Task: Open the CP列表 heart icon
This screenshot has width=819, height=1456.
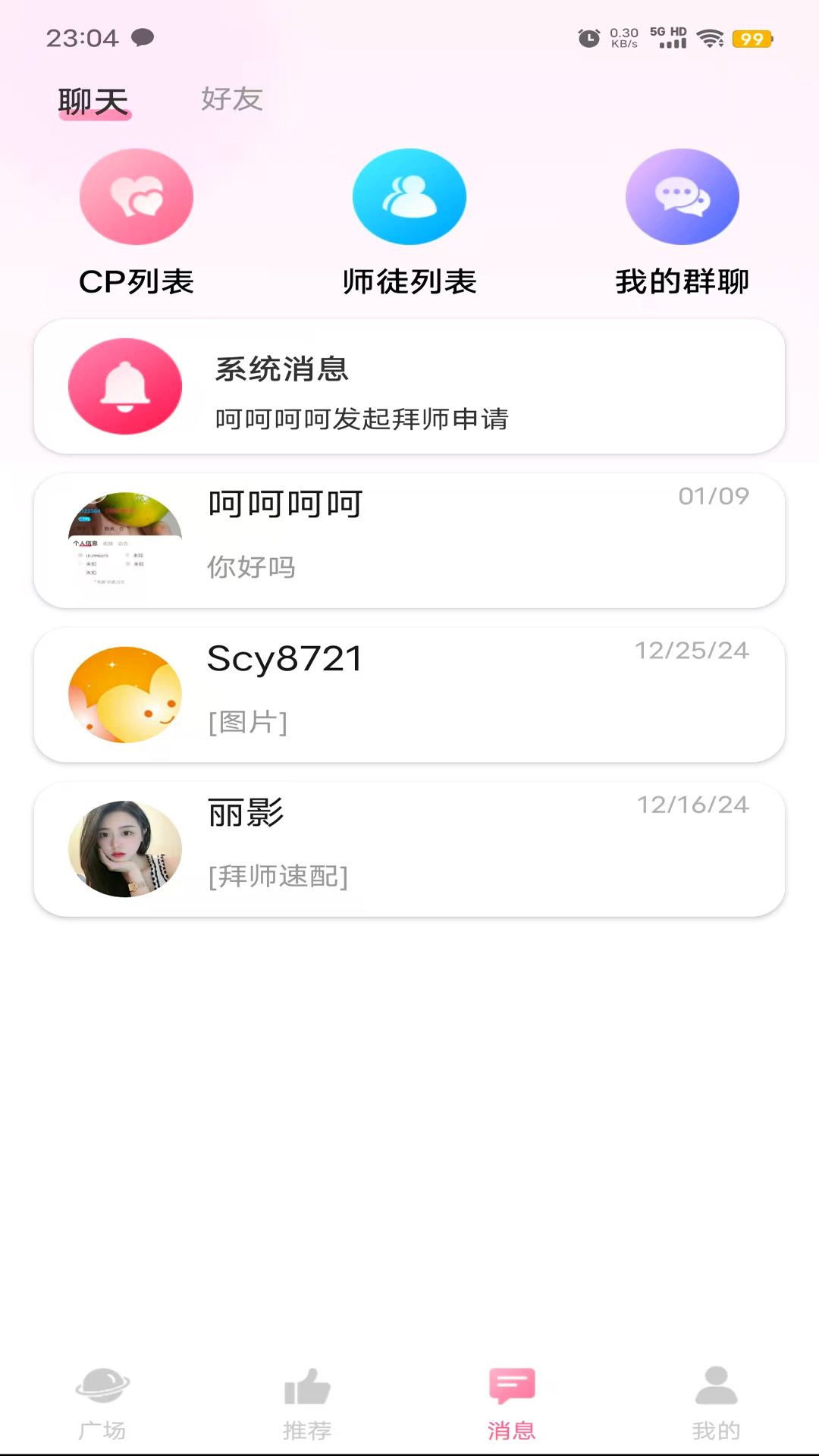Action: tap(136, 196)
